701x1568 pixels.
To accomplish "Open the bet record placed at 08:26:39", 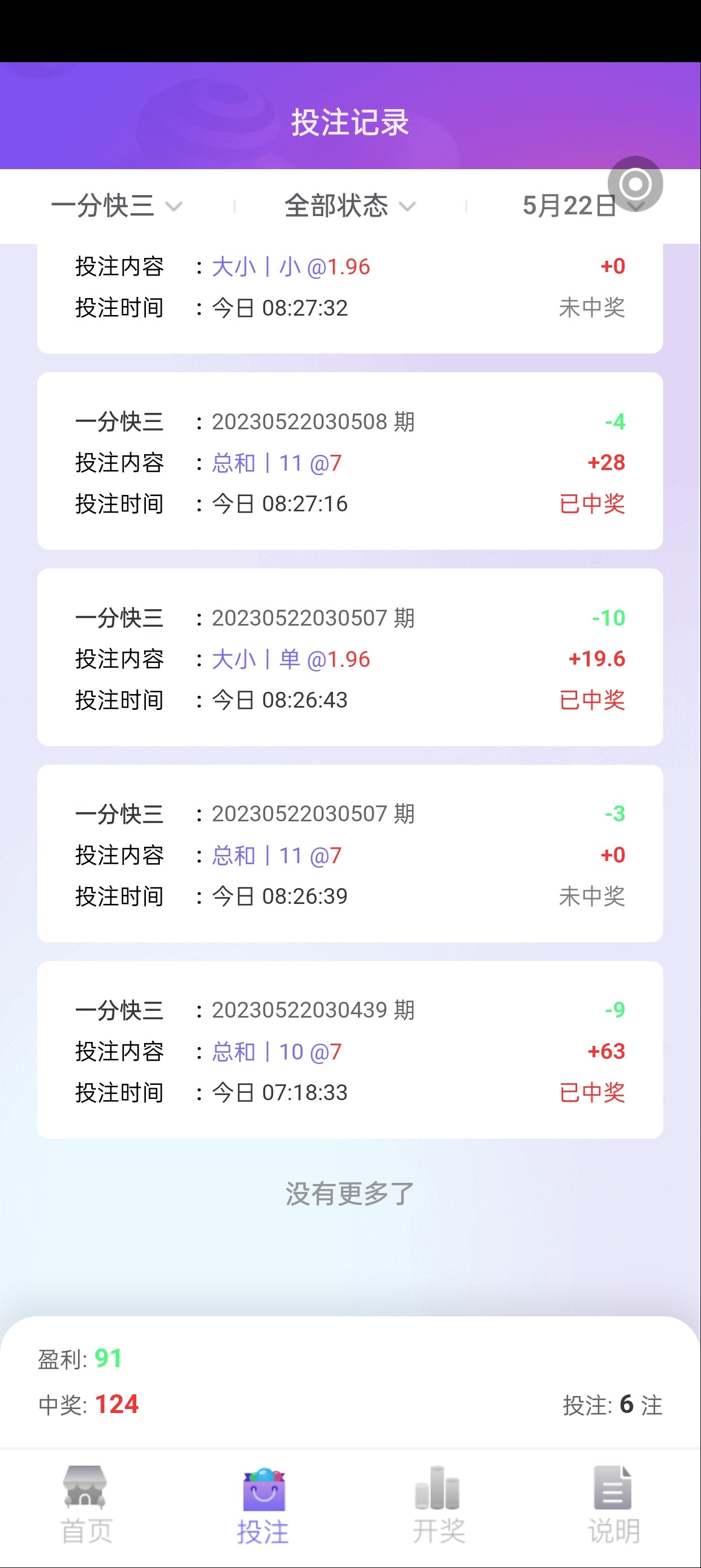I will [350, 854].
